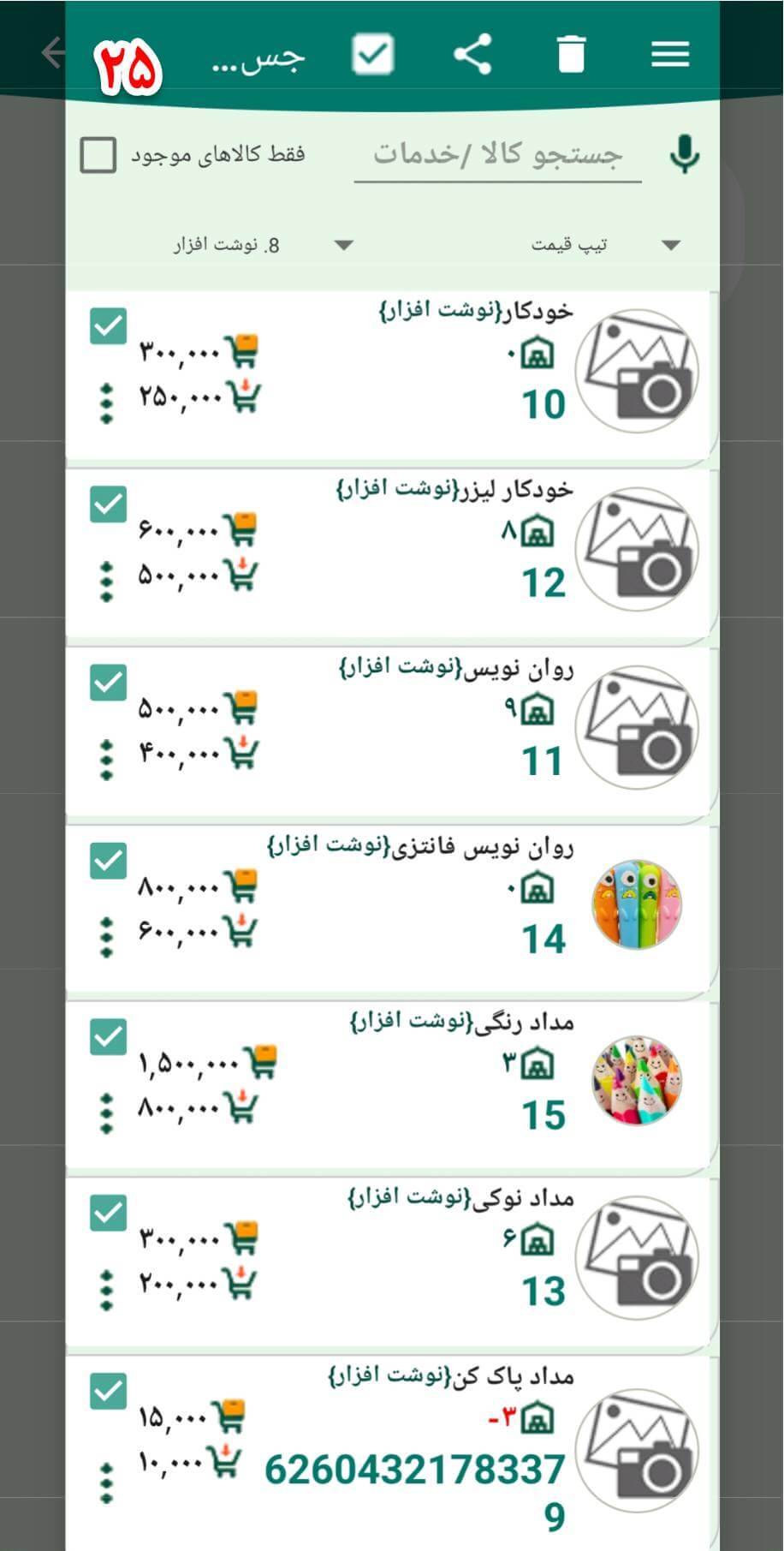The width and height of the screenshot is (784, 1551).
Task: Open more options for خودکار لیزر
Action: coord(106,582)
